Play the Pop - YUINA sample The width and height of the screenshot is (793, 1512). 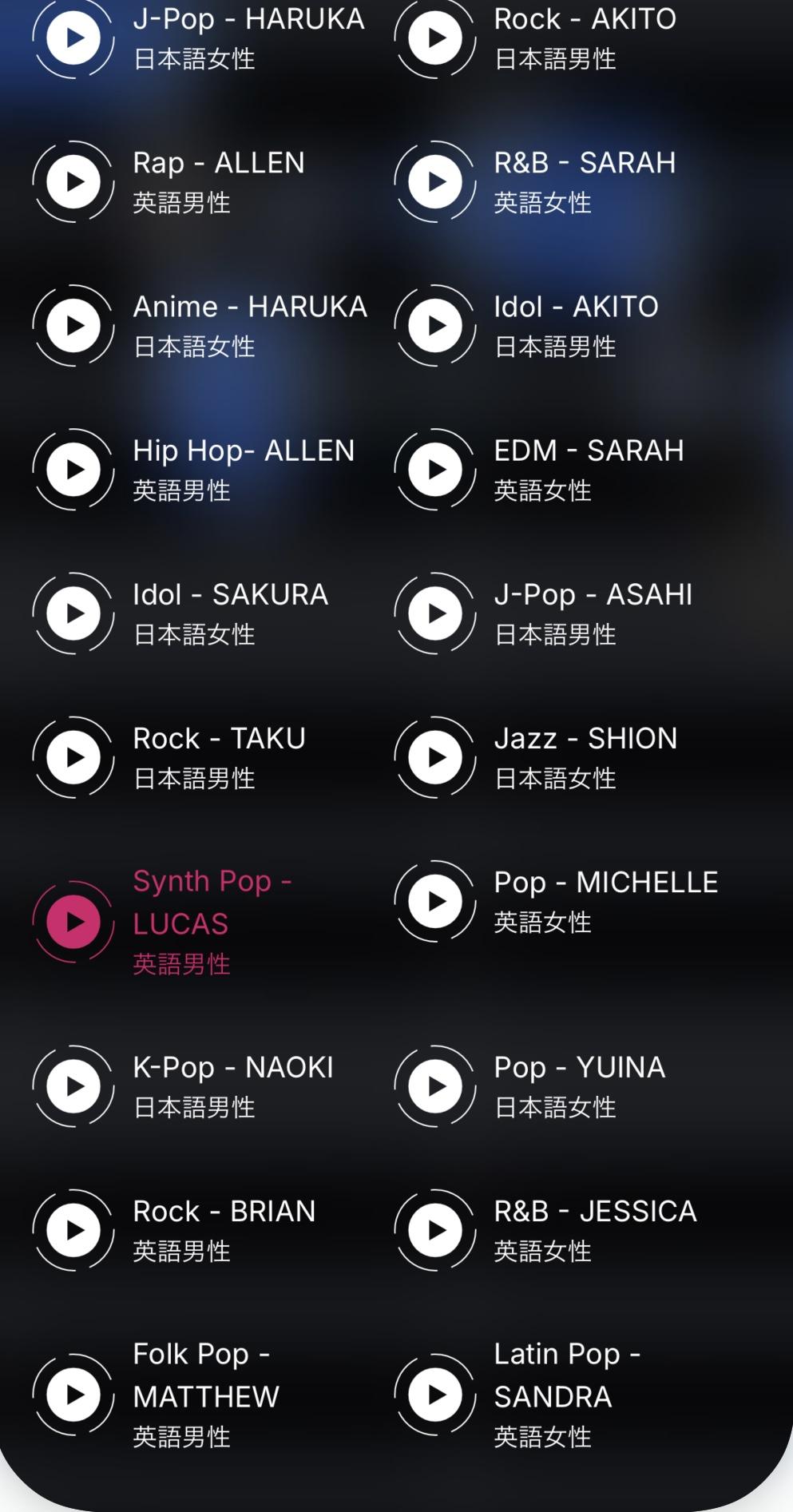tap(434, 1085)
